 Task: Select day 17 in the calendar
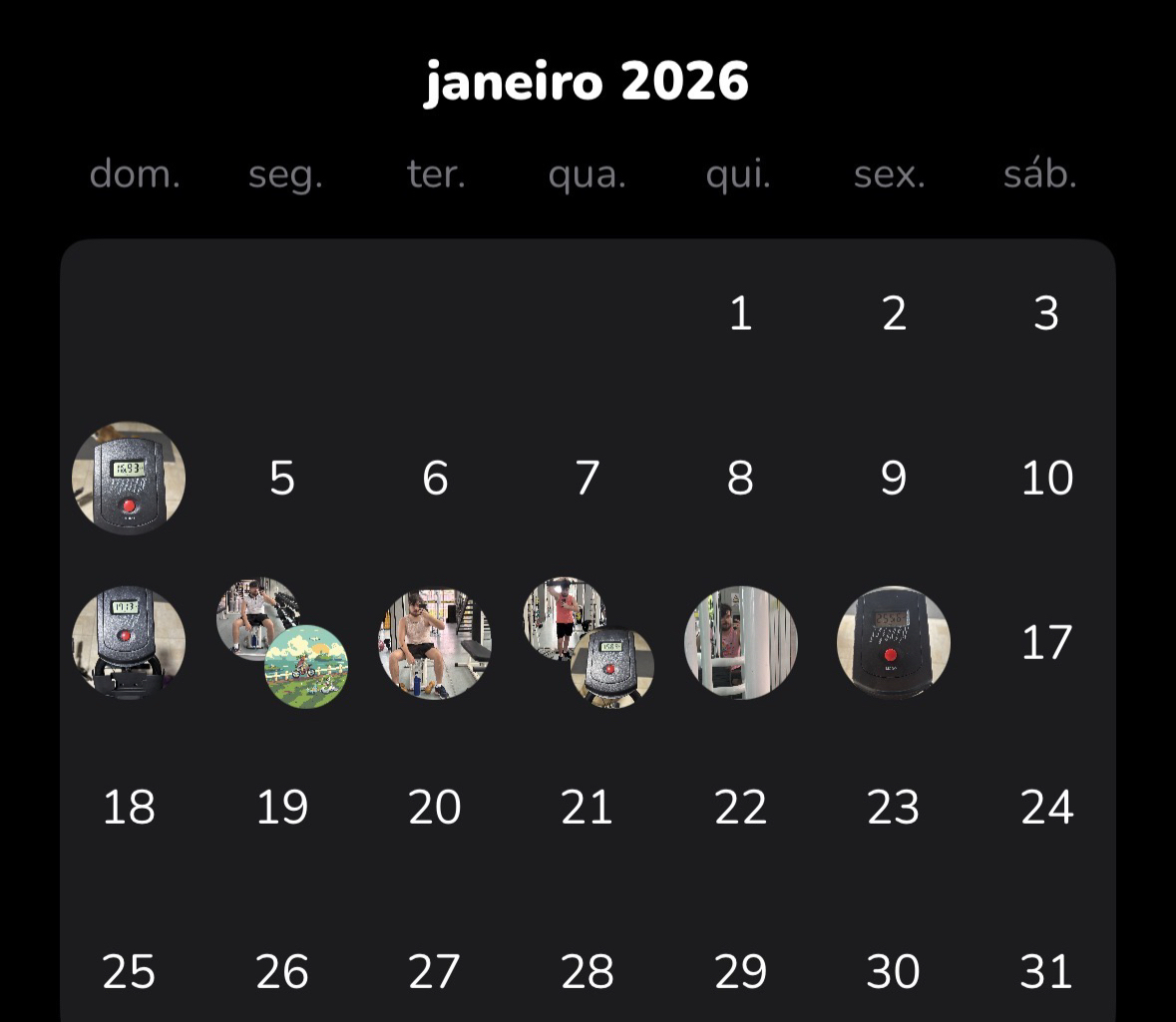point(1046,642)
